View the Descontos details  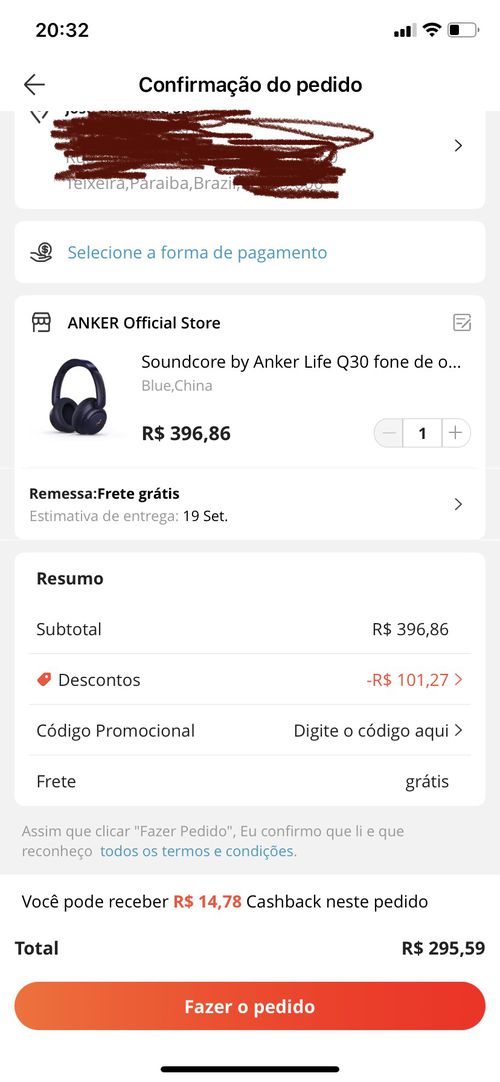click(250, 680)
